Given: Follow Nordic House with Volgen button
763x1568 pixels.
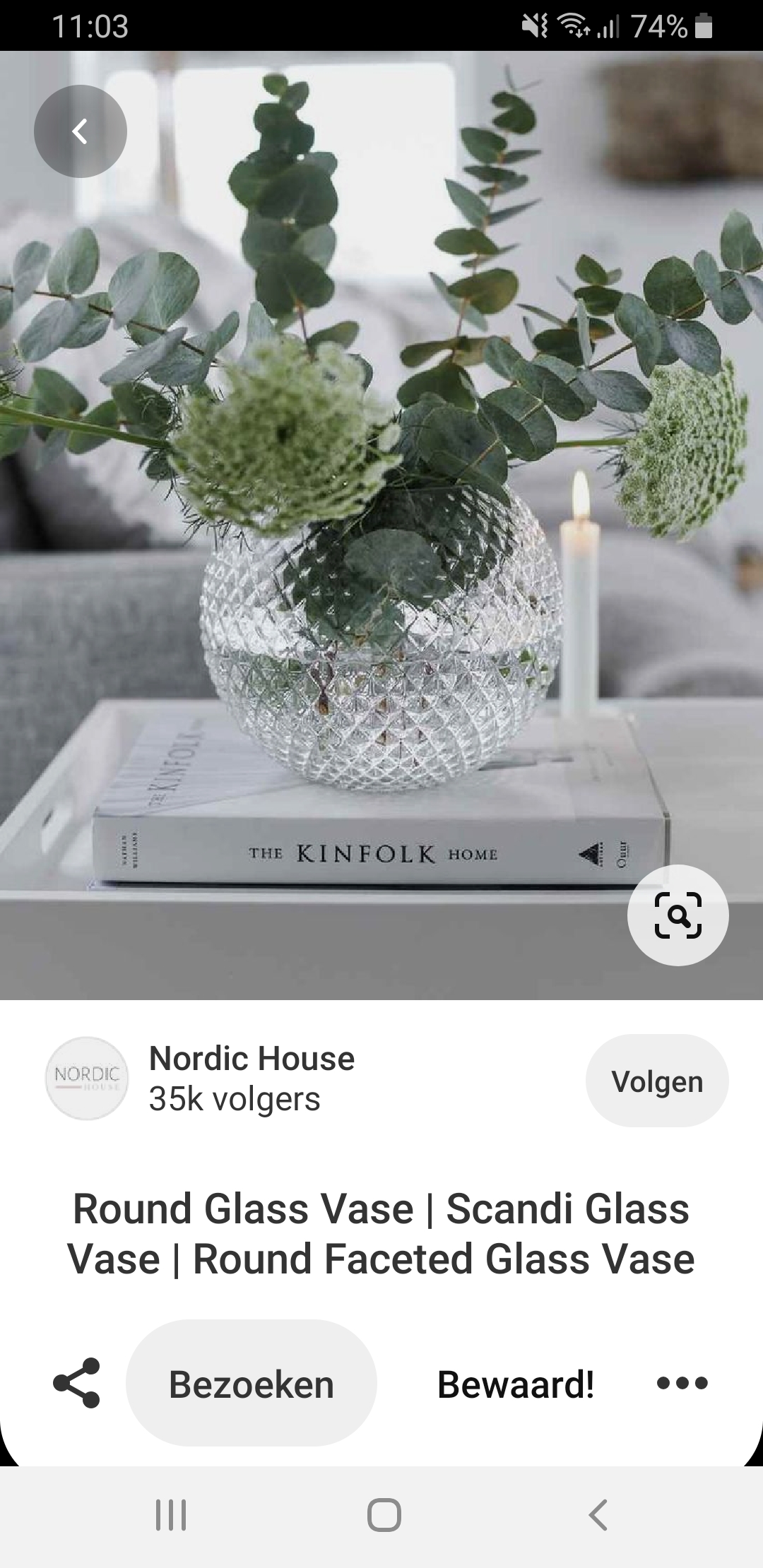Looking at the screenshot, I should point(657,1081).
